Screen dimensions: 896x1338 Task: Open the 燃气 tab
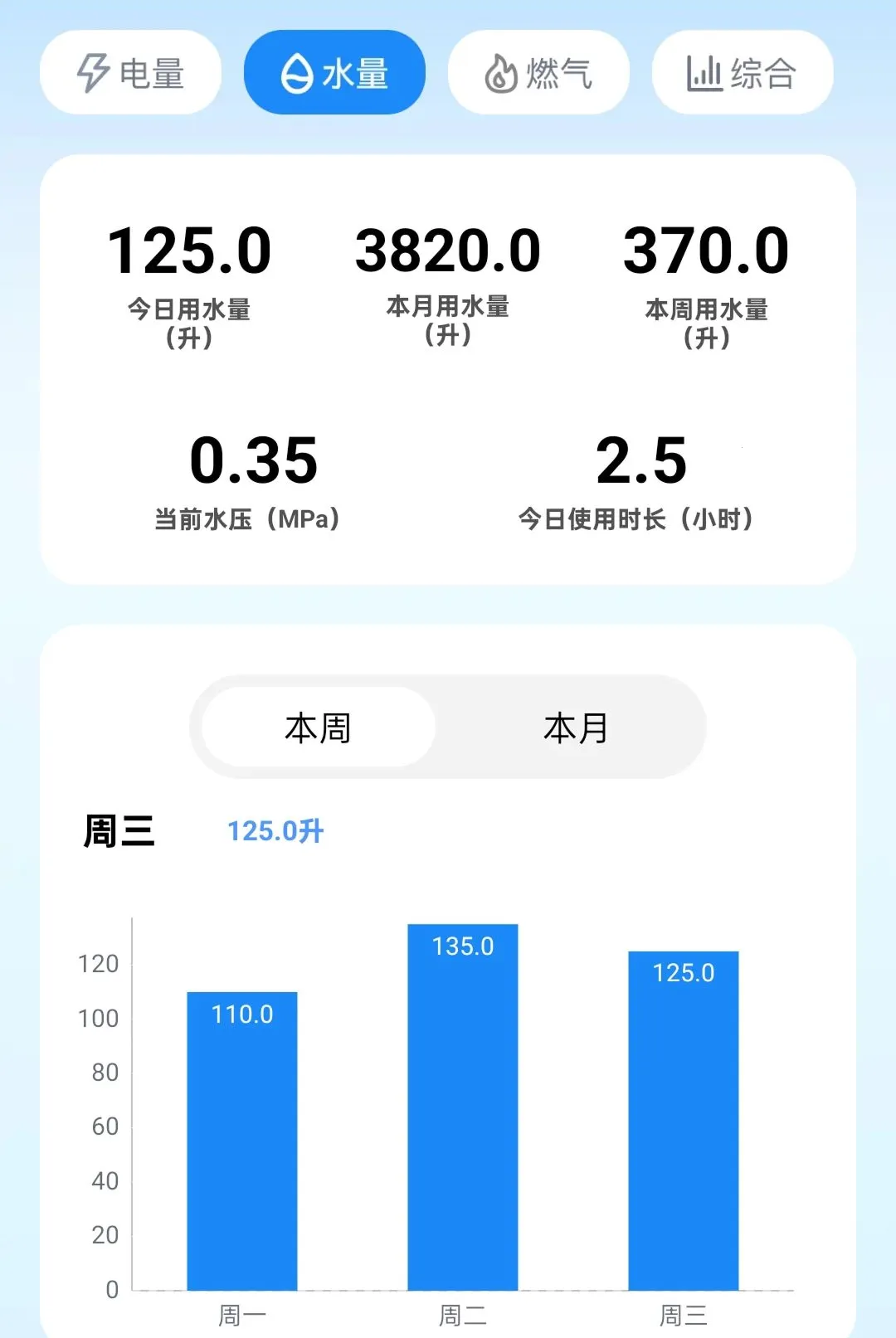point(538,72)
